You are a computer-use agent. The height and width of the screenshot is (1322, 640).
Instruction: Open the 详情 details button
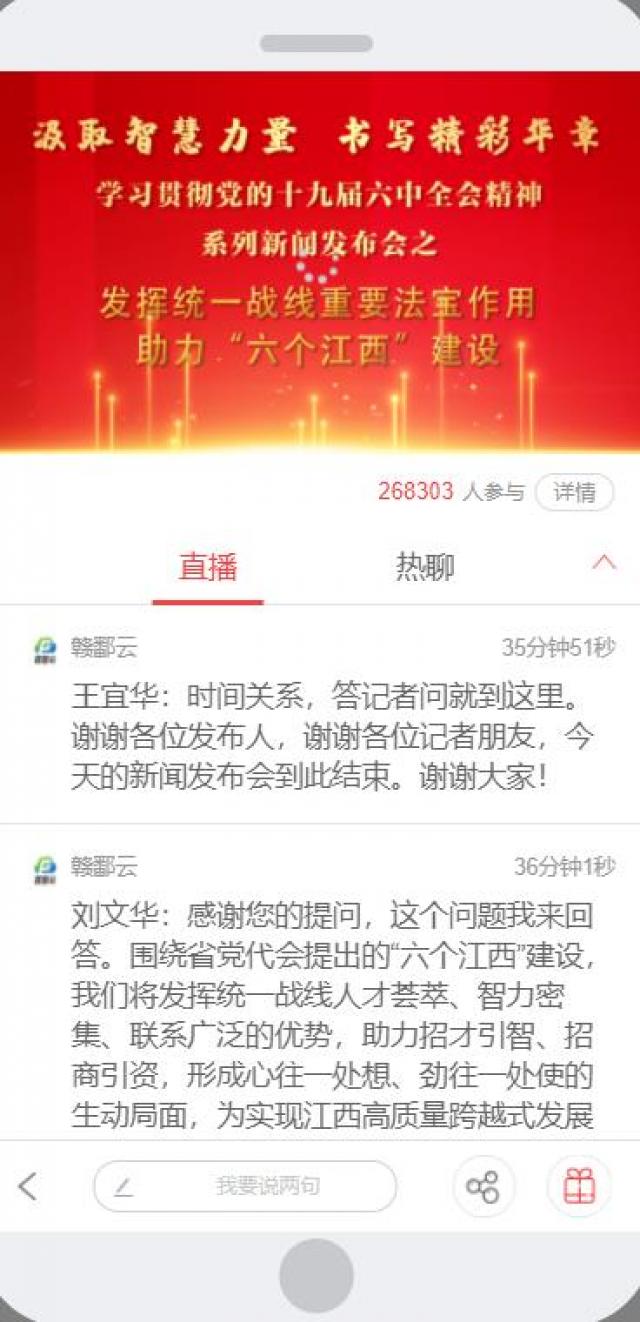coord(574,492)
